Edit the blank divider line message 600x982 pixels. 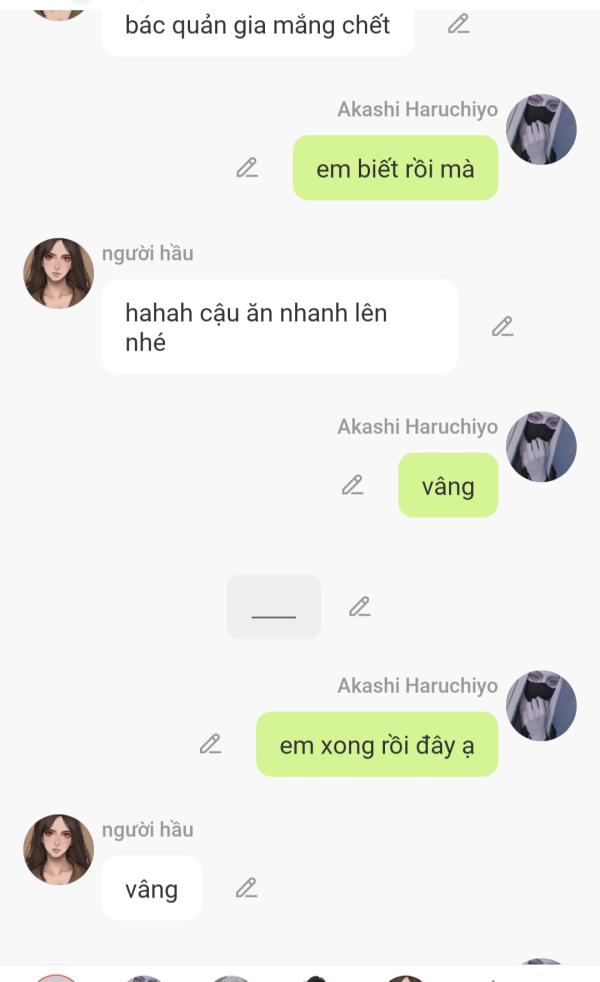click(359, 606)
